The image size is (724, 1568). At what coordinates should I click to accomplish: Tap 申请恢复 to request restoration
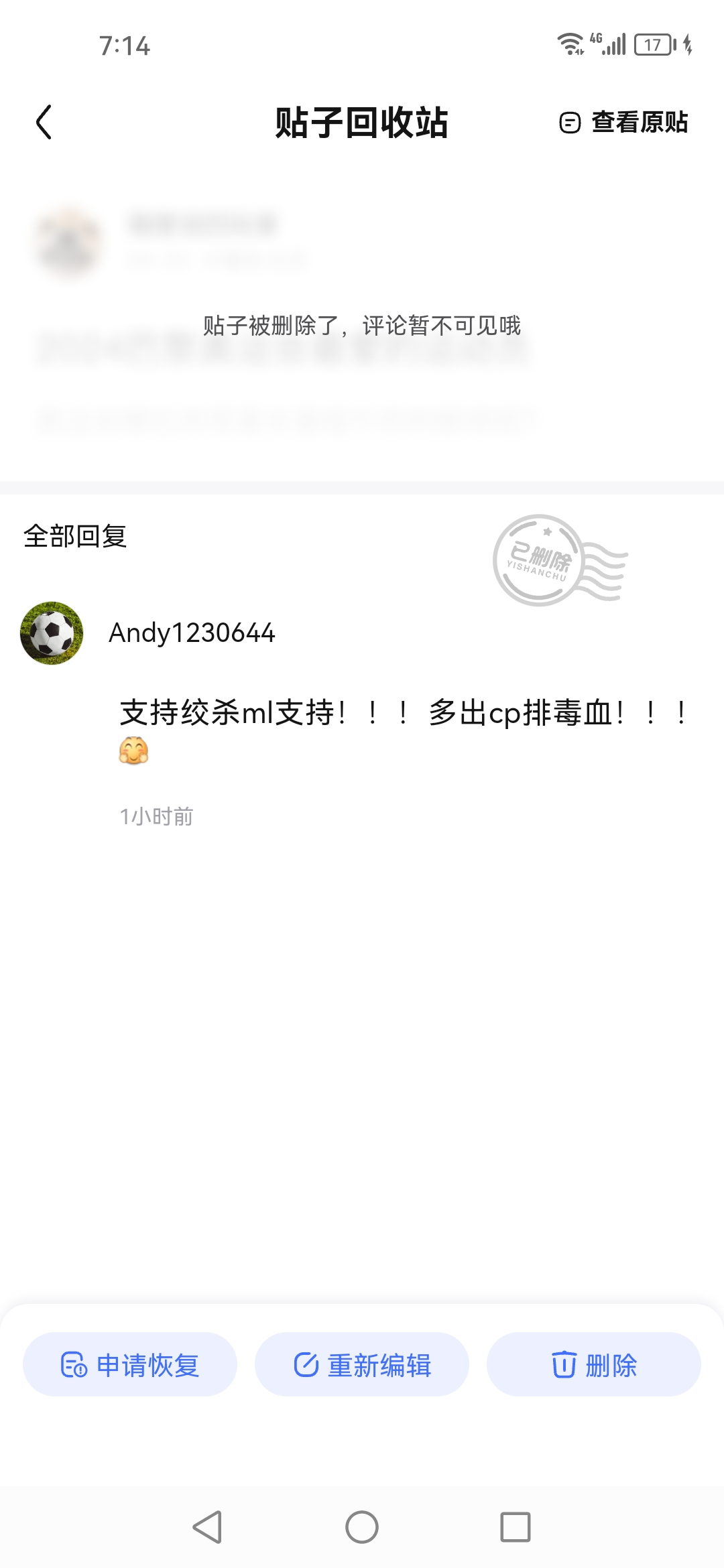pos(130,1364)
